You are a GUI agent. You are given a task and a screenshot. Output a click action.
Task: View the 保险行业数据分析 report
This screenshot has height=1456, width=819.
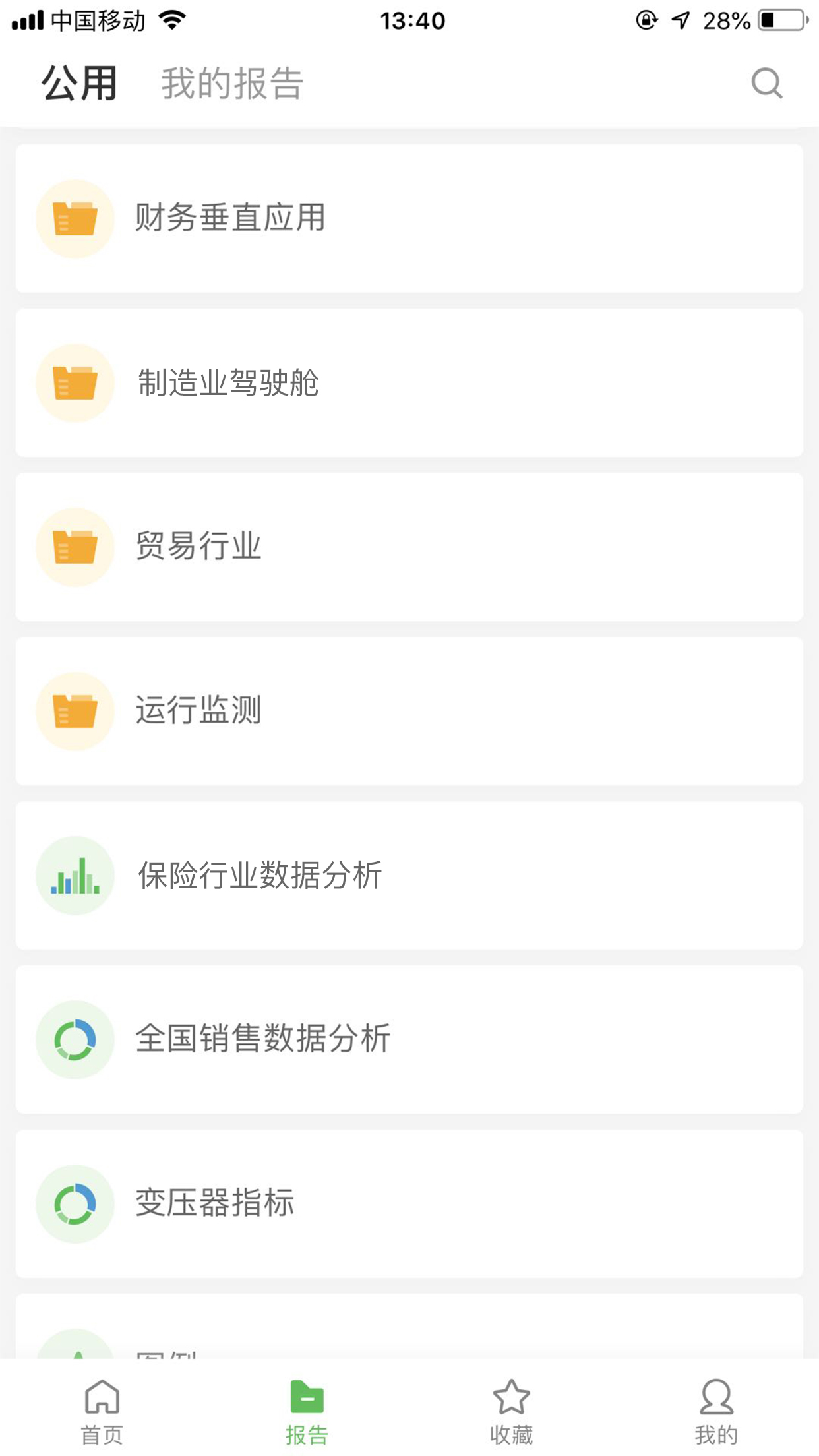(409, 875)
